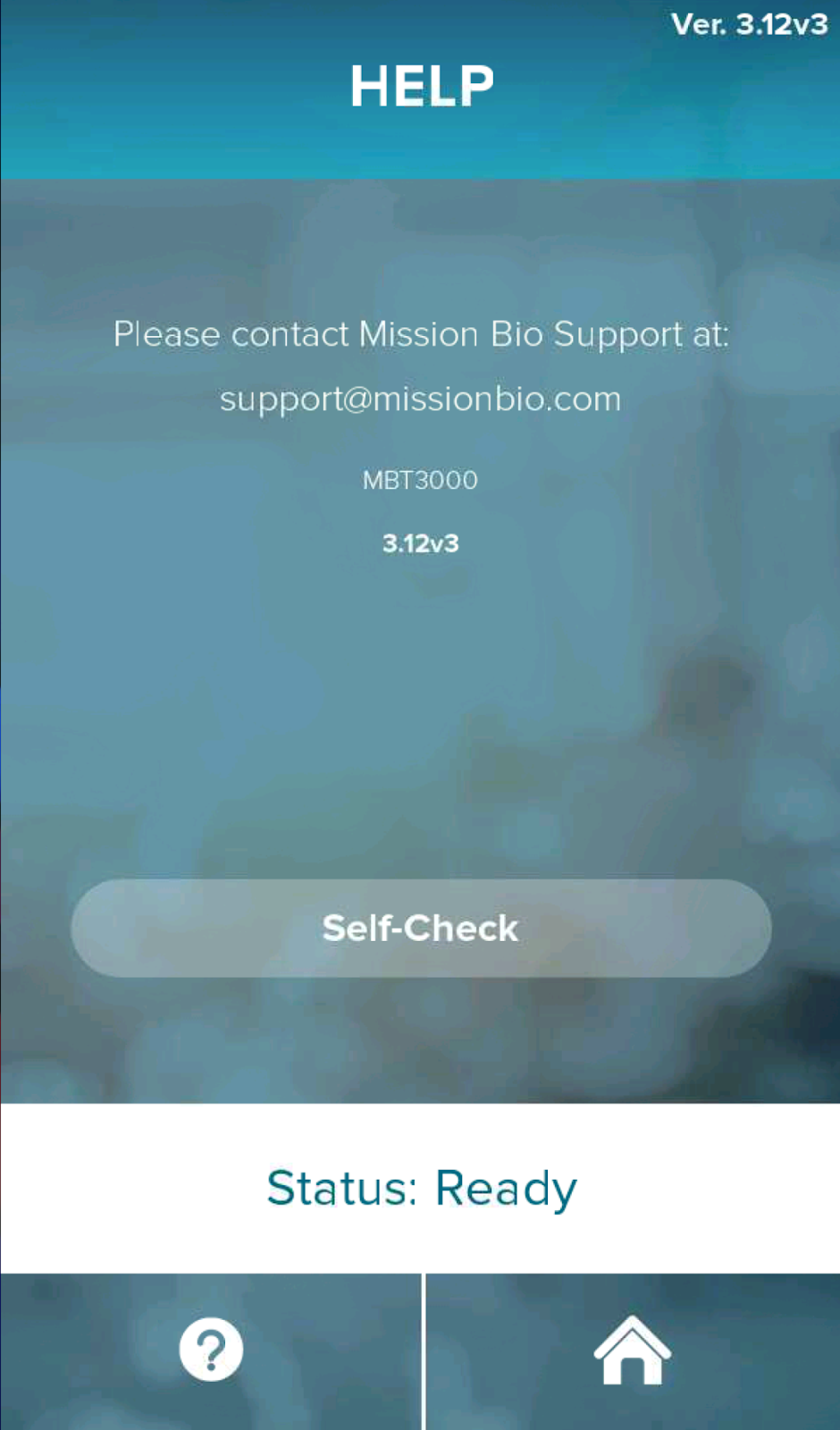Go to the home screen icon
Screen dimensions: 840x1430
632,1351
